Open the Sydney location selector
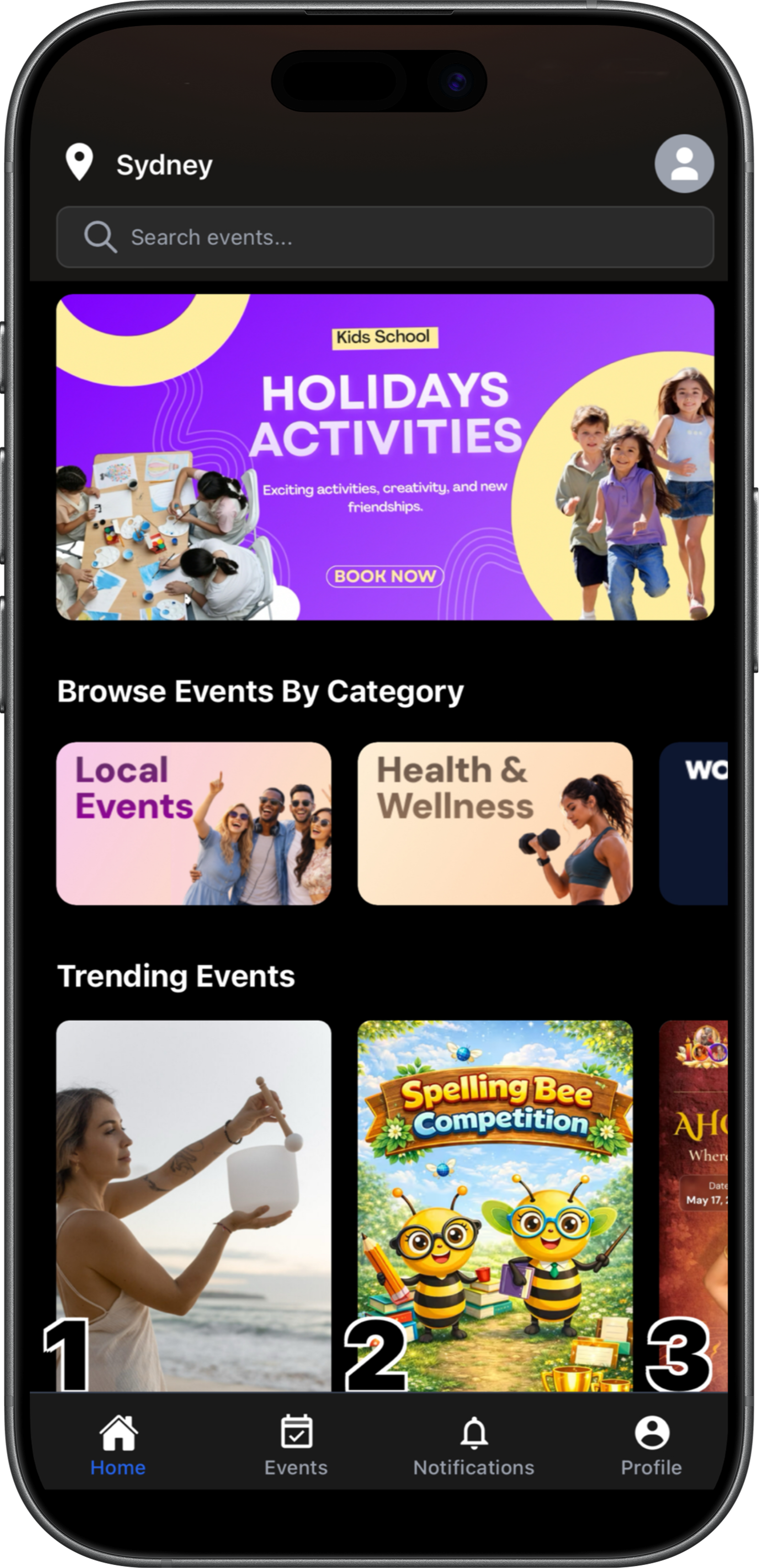The image size is (759, 1568). (140, 164)
